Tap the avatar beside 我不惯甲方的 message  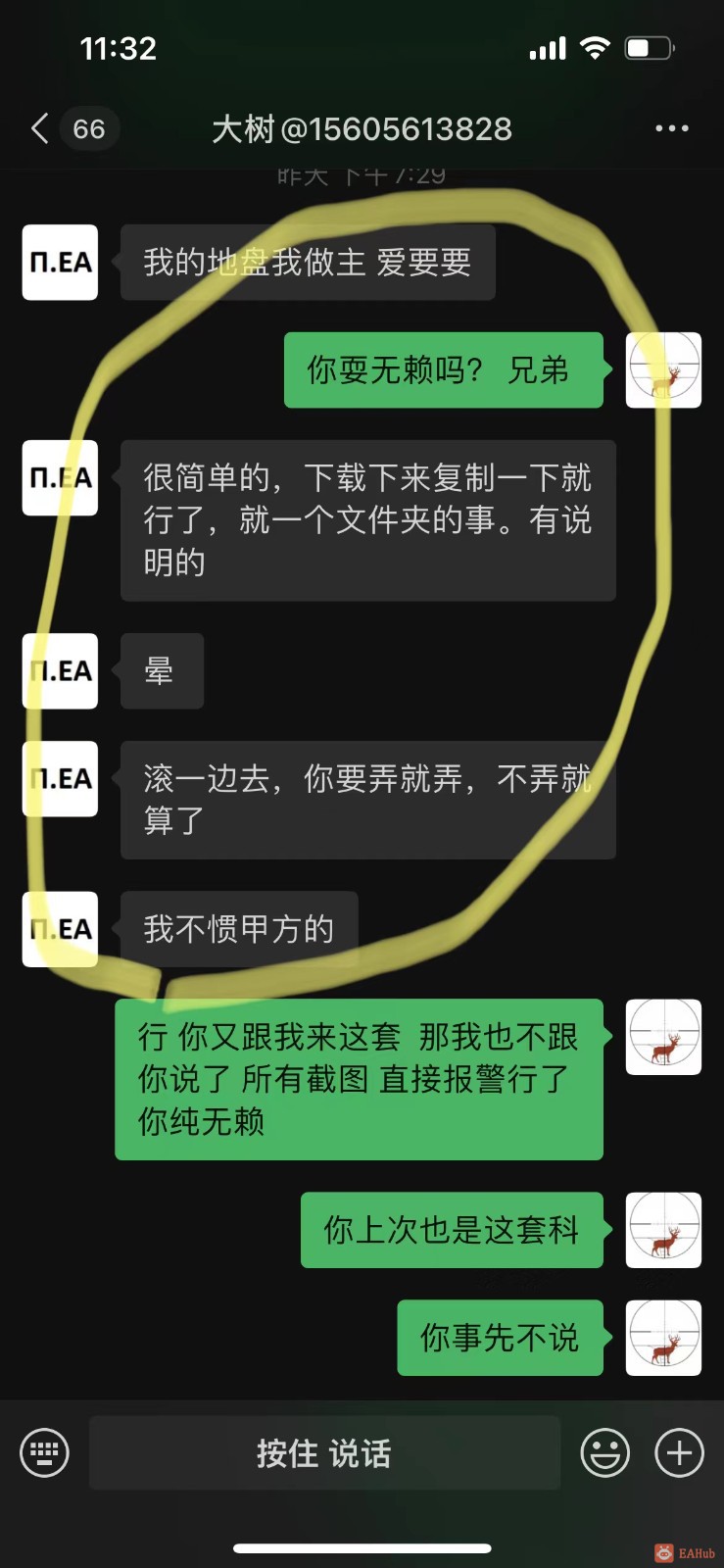tap(61, 929)
